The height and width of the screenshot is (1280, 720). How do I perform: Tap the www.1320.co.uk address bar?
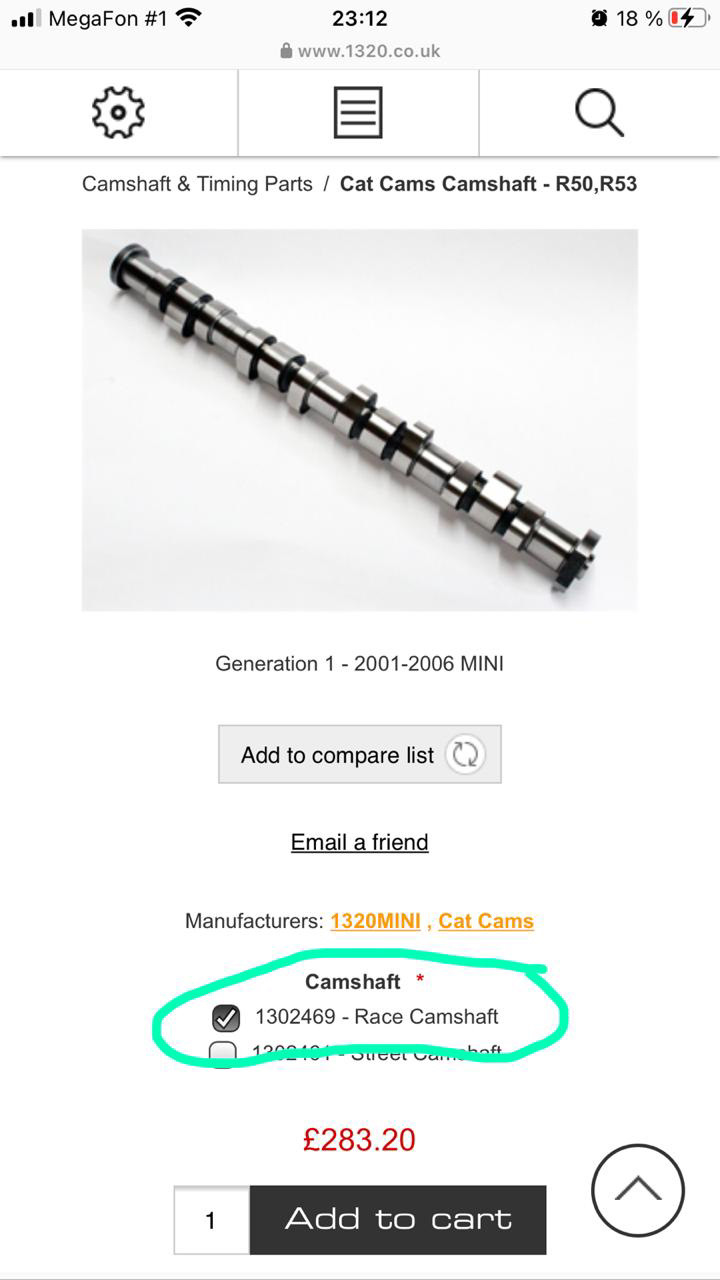click(360, 51)
